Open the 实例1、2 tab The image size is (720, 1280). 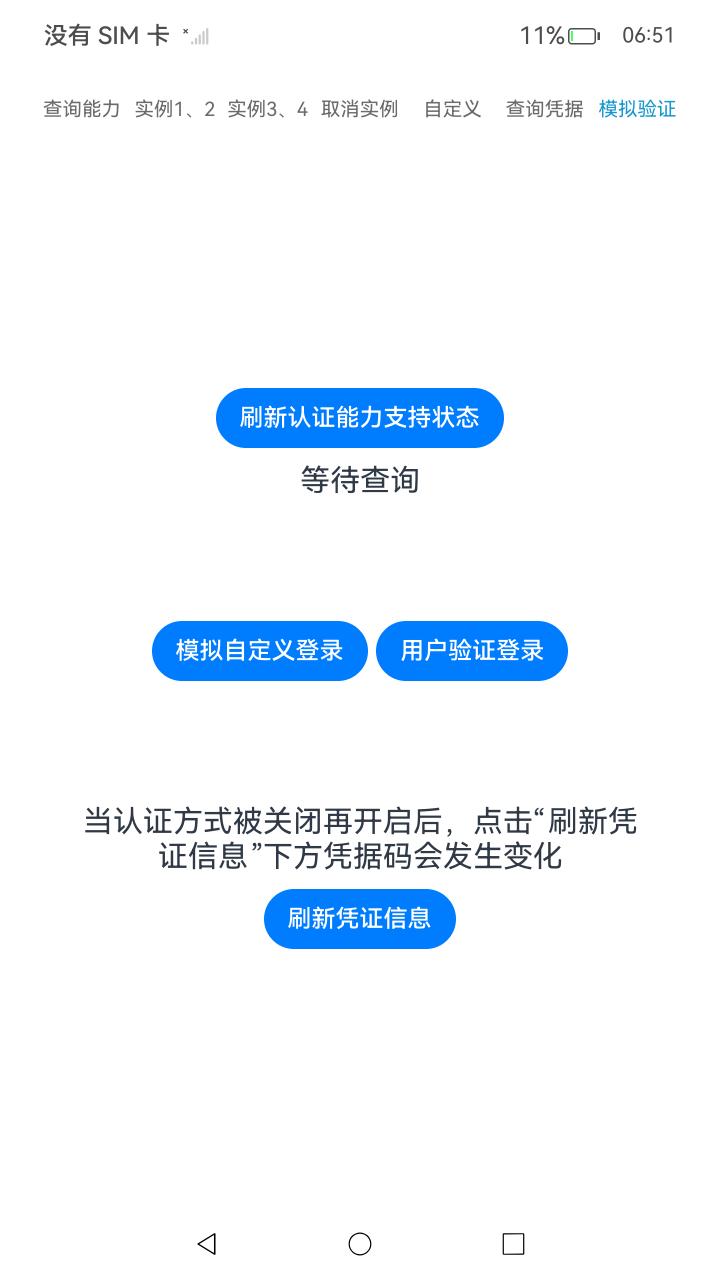(175, 109)
